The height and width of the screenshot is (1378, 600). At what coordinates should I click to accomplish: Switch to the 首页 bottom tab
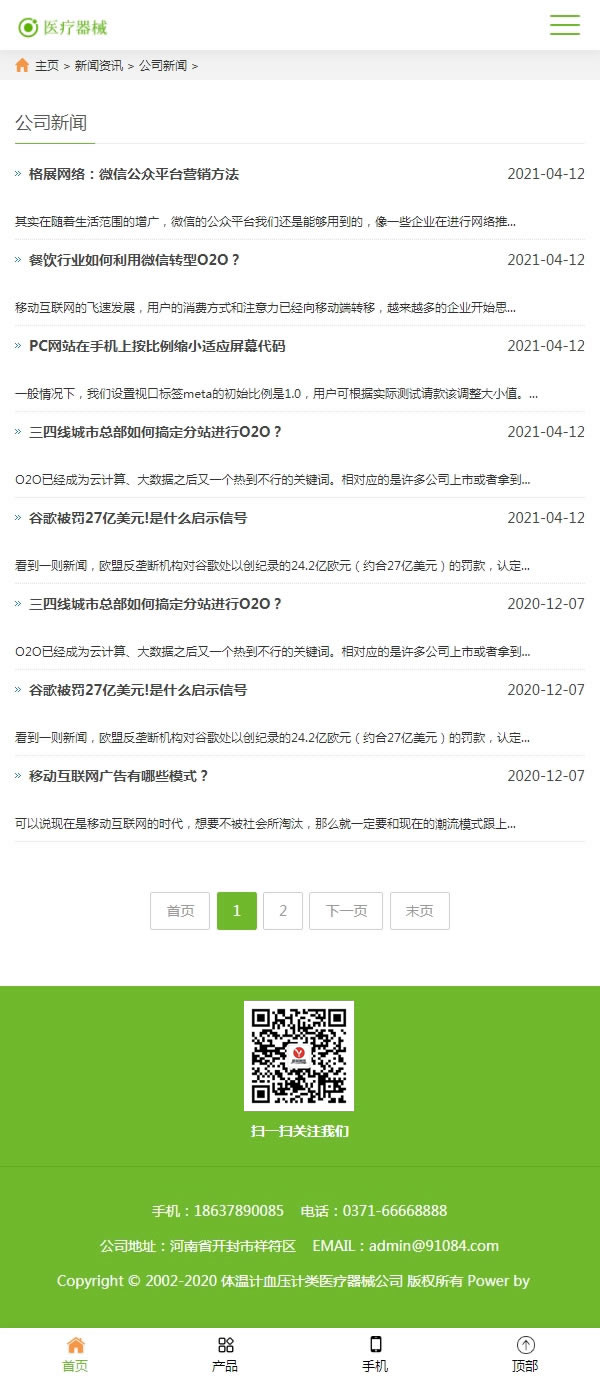tap(75, 1354)
